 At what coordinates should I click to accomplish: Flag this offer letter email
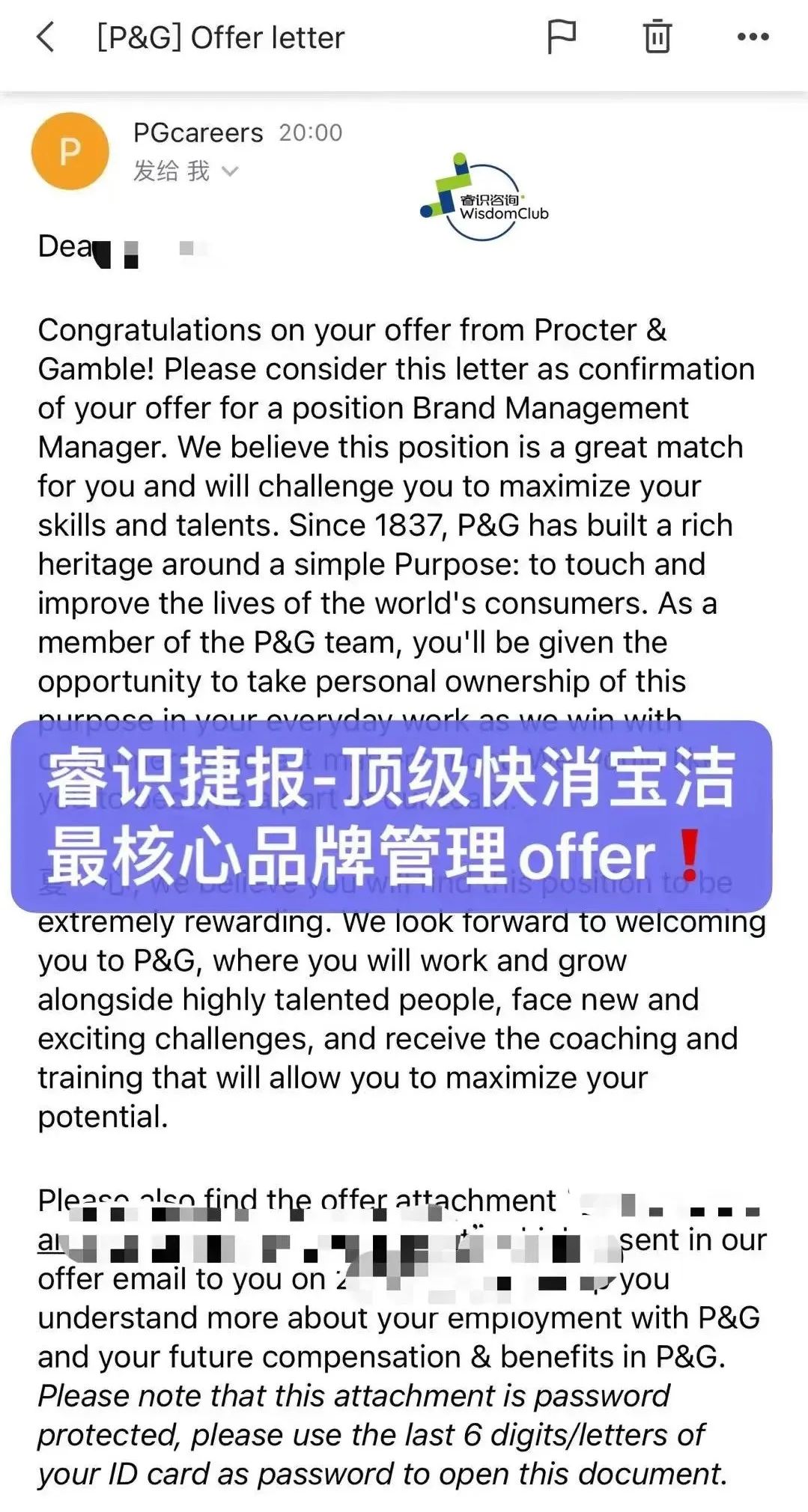click(561, 37)
